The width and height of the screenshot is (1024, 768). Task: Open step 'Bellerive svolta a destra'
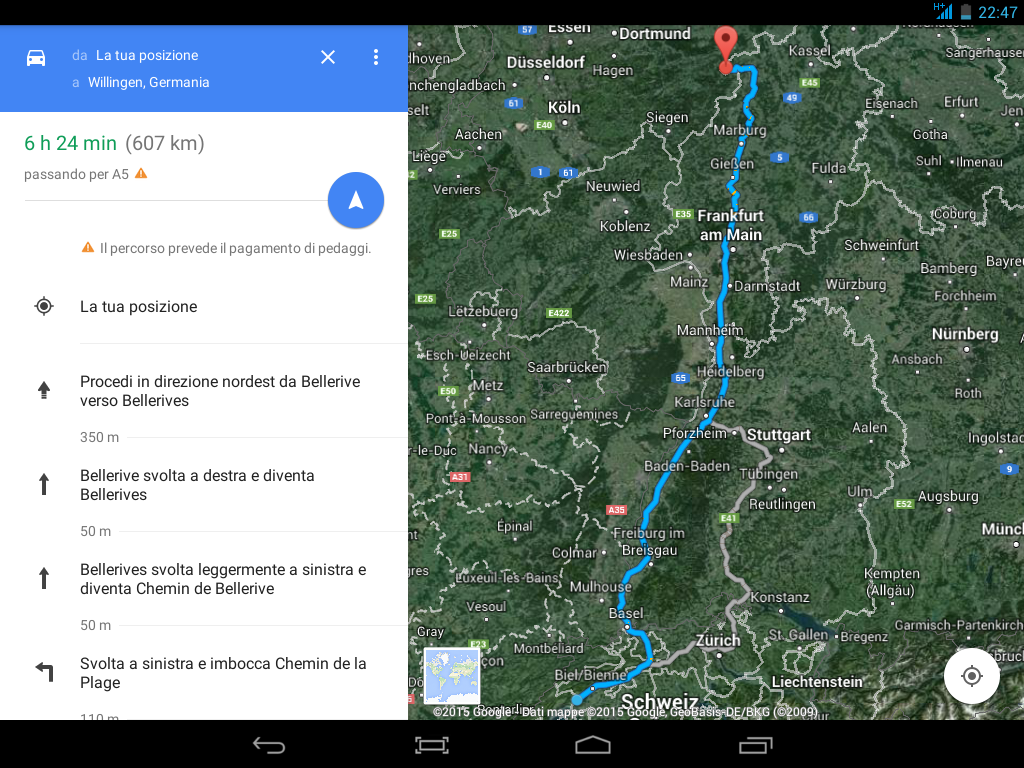pos(197,485)
